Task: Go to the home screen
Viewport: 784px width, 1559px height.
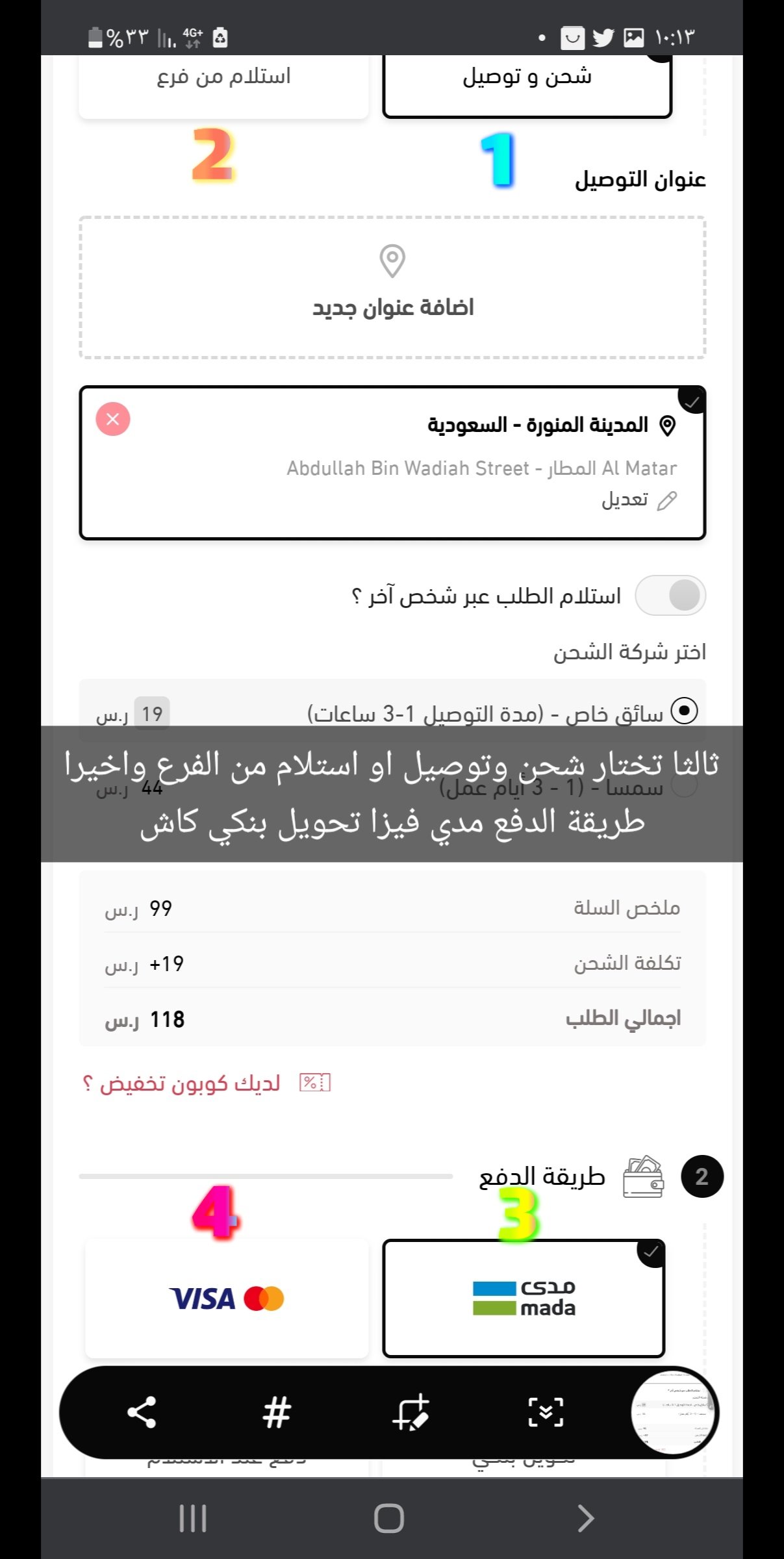Action: [x=389, y=1519]
